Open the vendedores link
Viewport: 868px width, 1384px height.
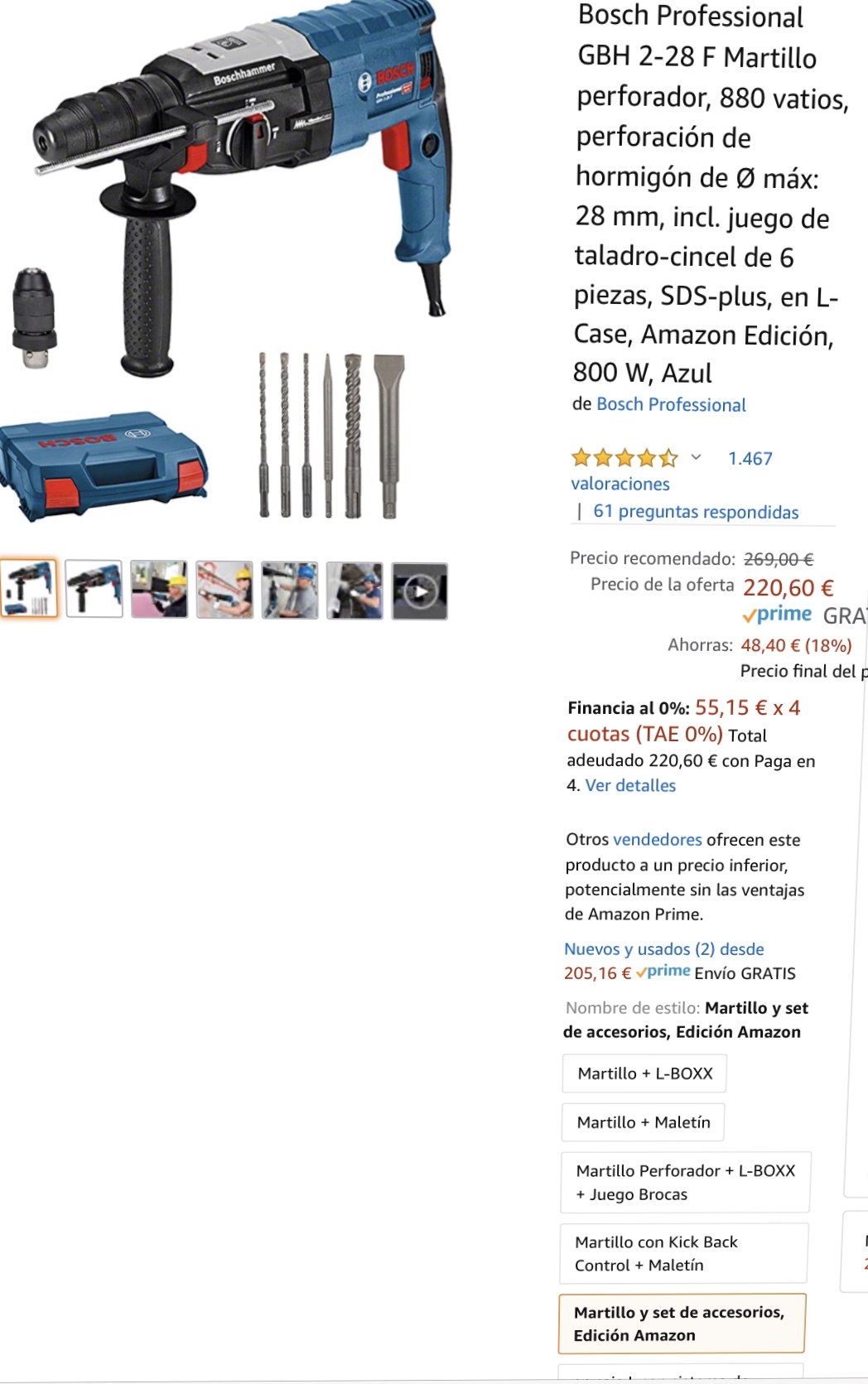(x=657, y=840)
